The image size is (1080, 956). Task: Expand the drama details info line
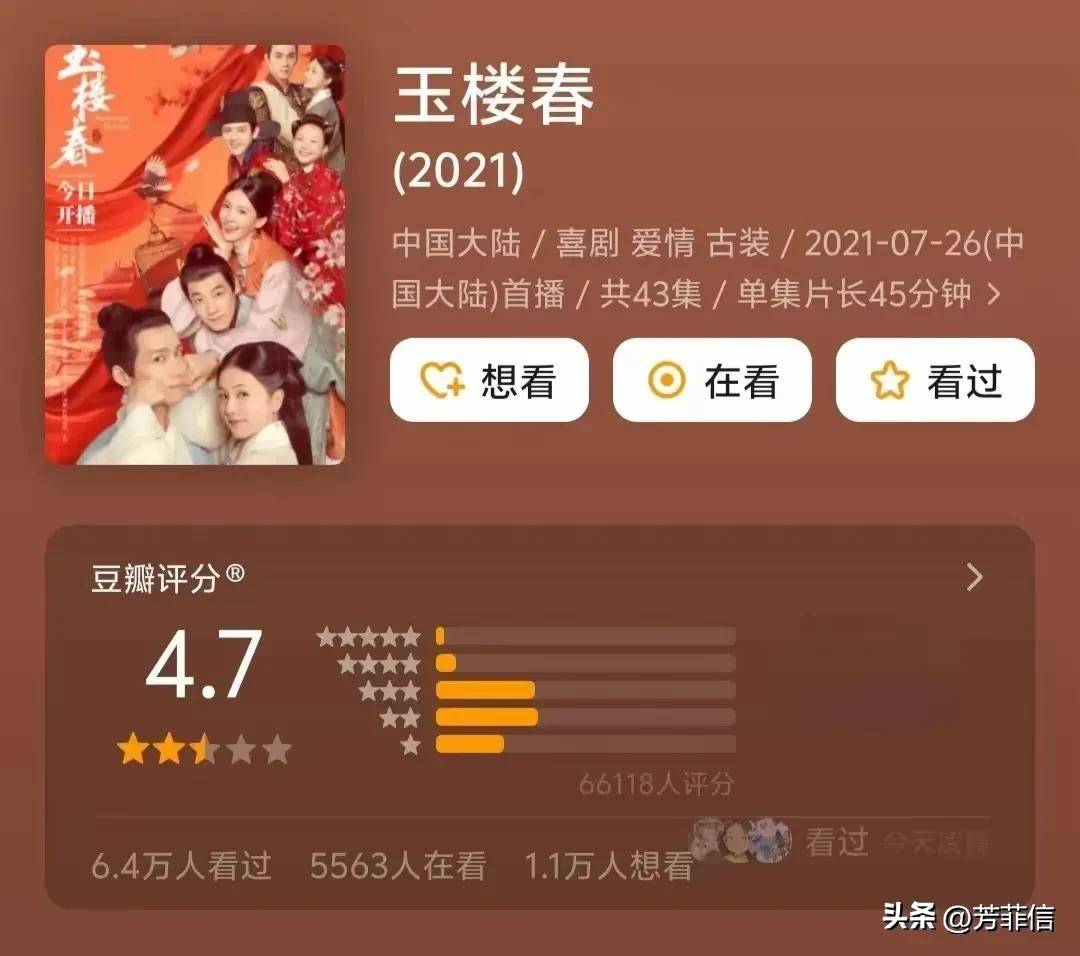[993, 295]
